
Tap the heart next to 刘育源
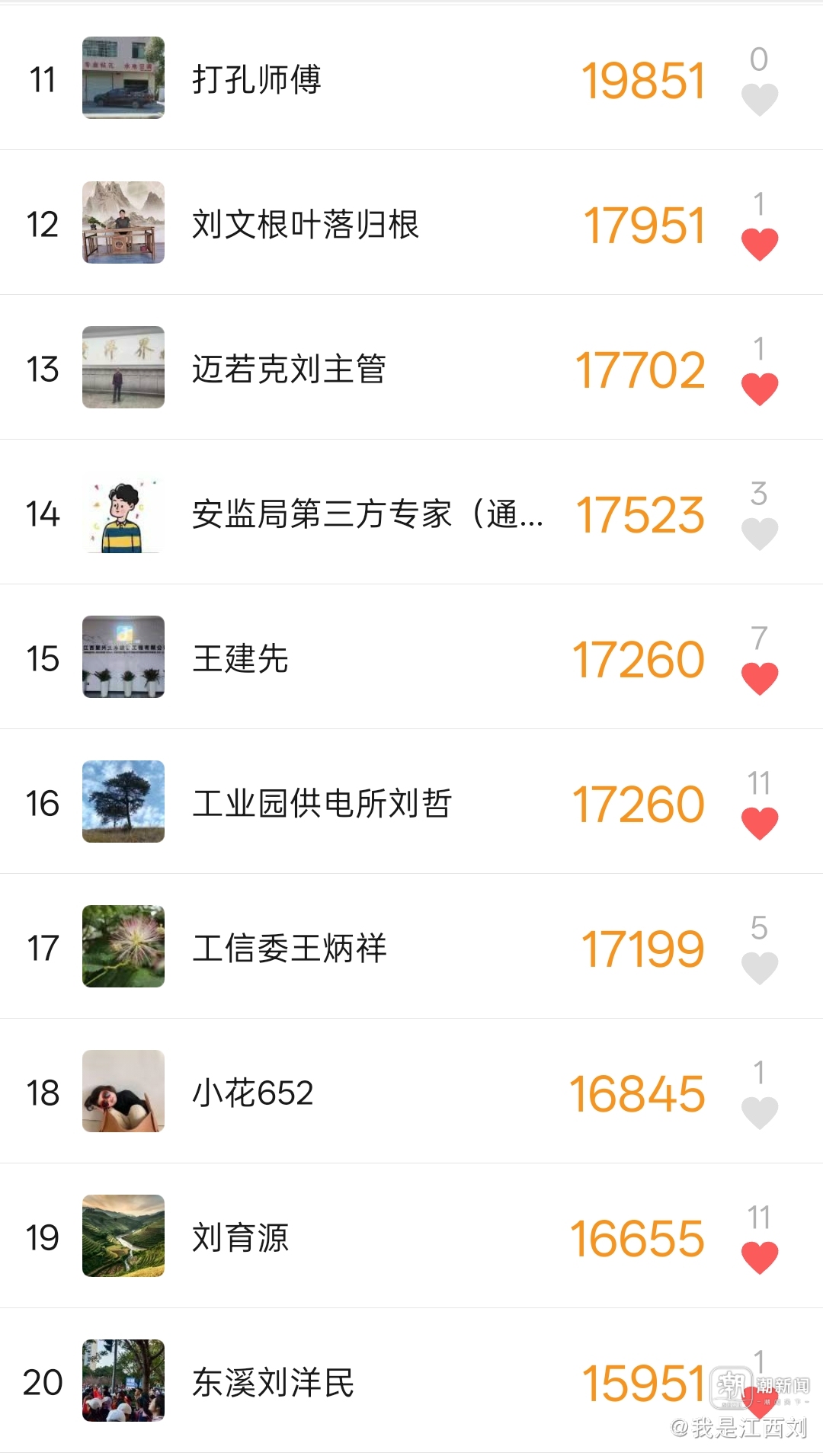point(760,1258)
